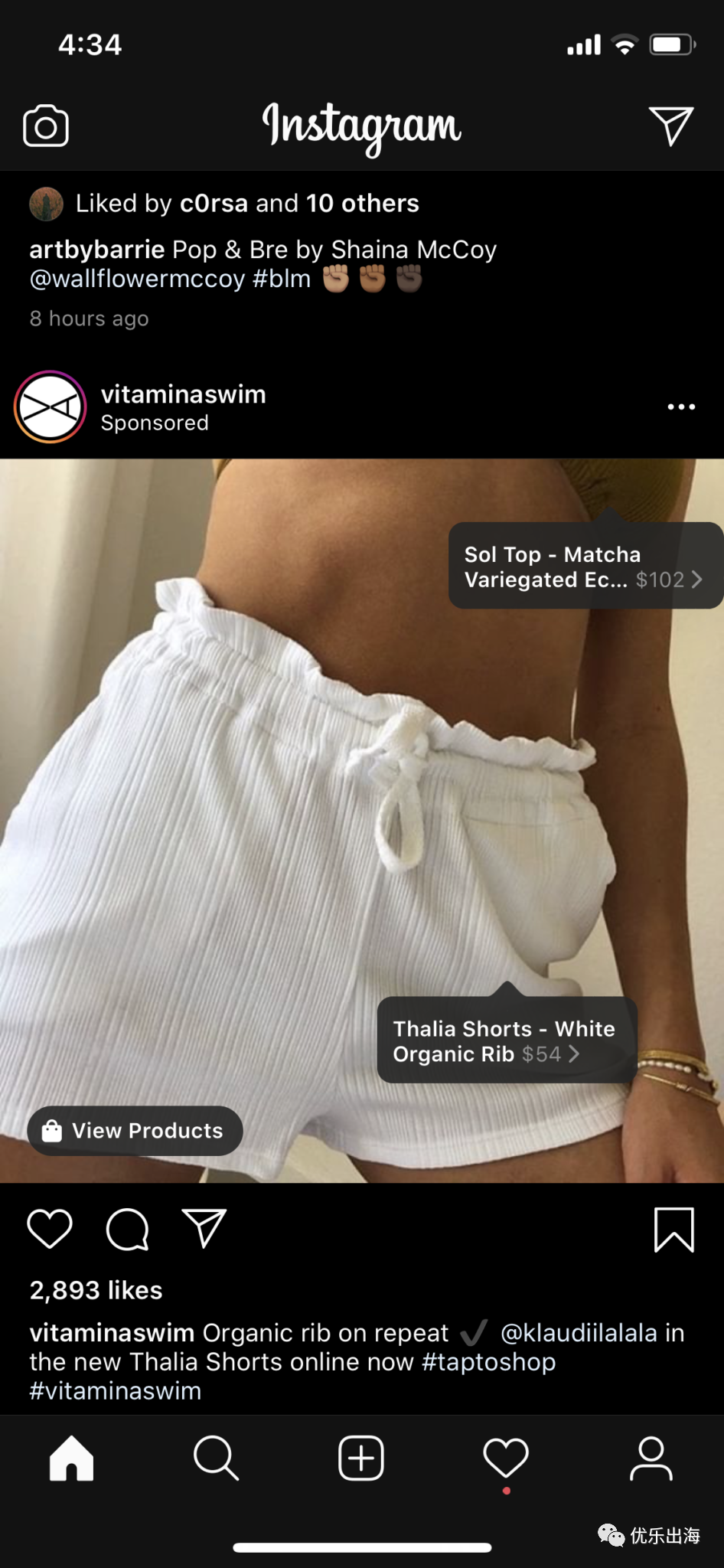The height and width of the screenshot is (1568, 724).
Task: Comment on the vitaminaswim post
Action: click(x=127, y=1229)
